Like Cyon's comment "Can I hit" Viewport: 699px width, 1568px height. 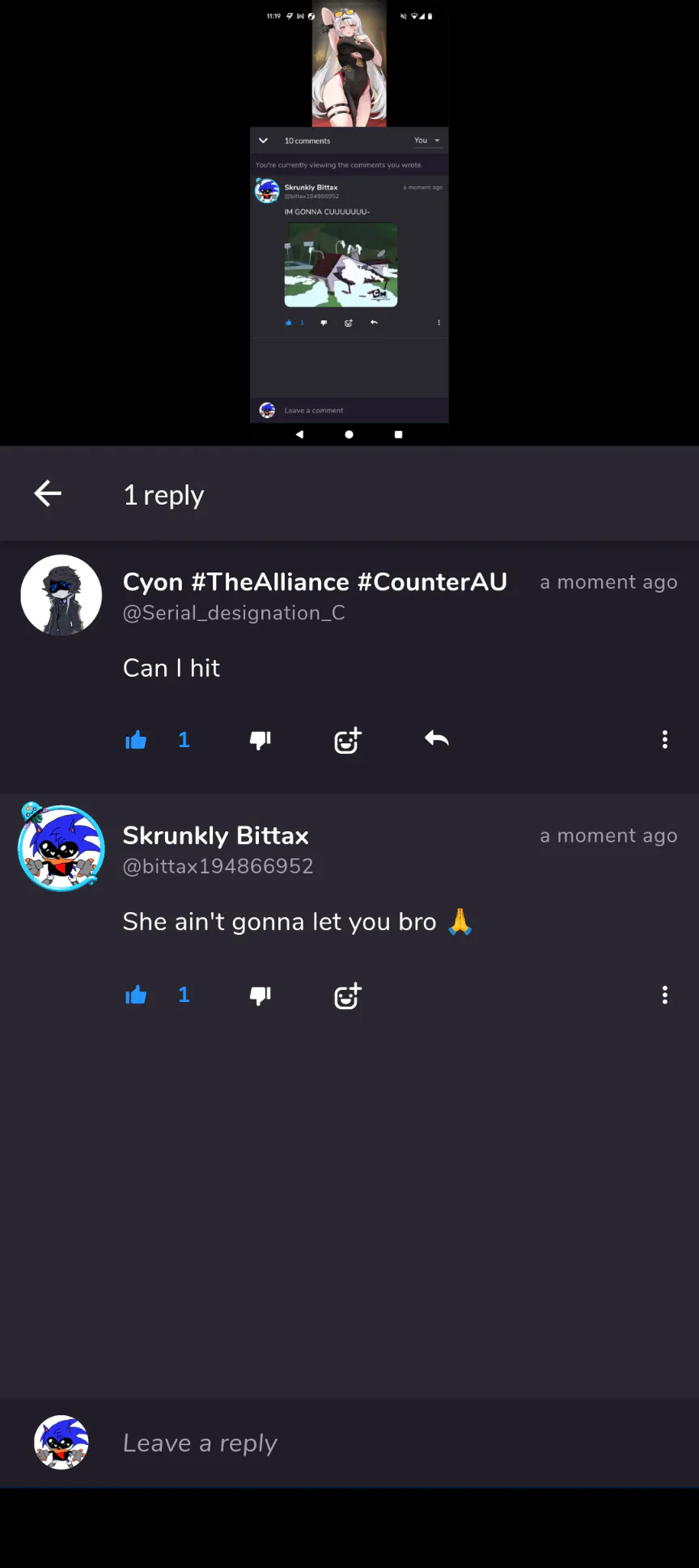[x=136, y=740]
